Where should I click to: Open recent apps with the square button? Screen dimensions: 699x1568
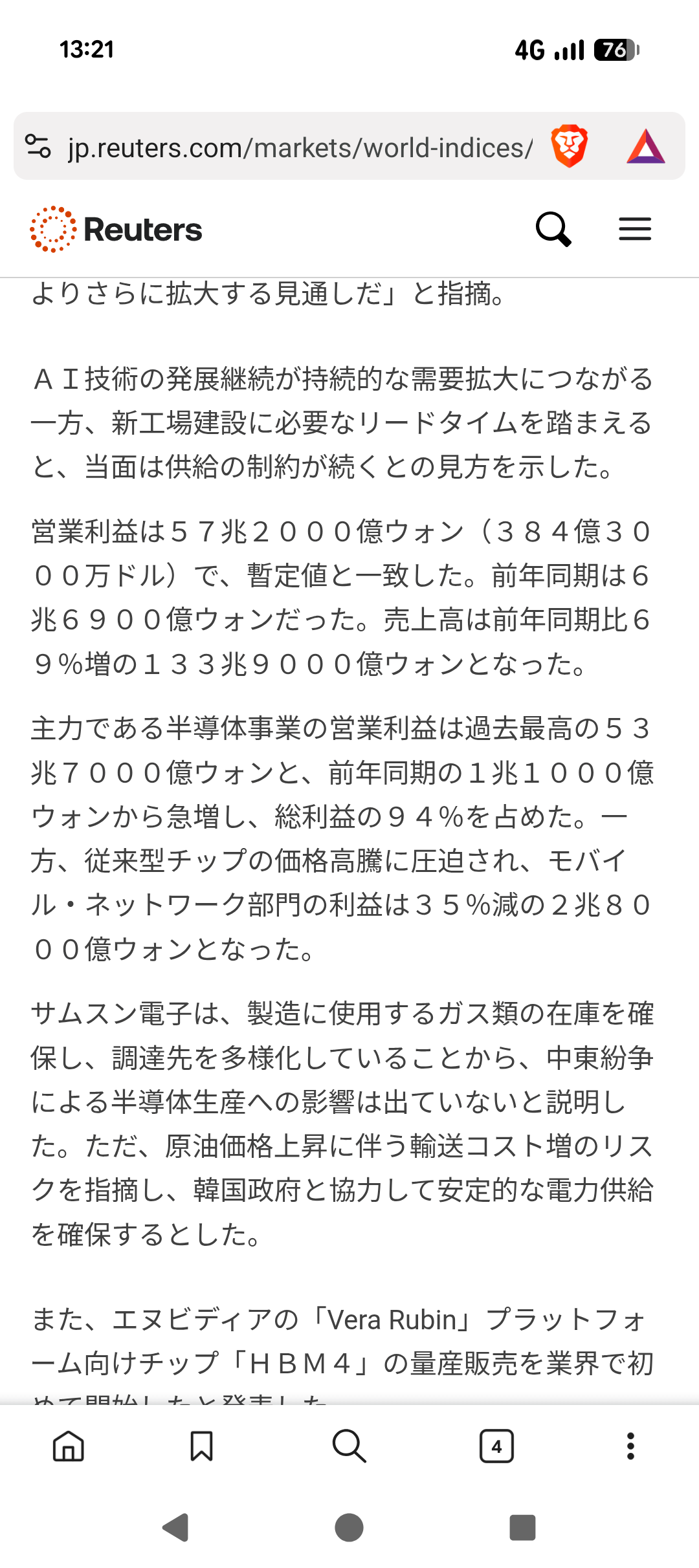[x=522, y=1528]
